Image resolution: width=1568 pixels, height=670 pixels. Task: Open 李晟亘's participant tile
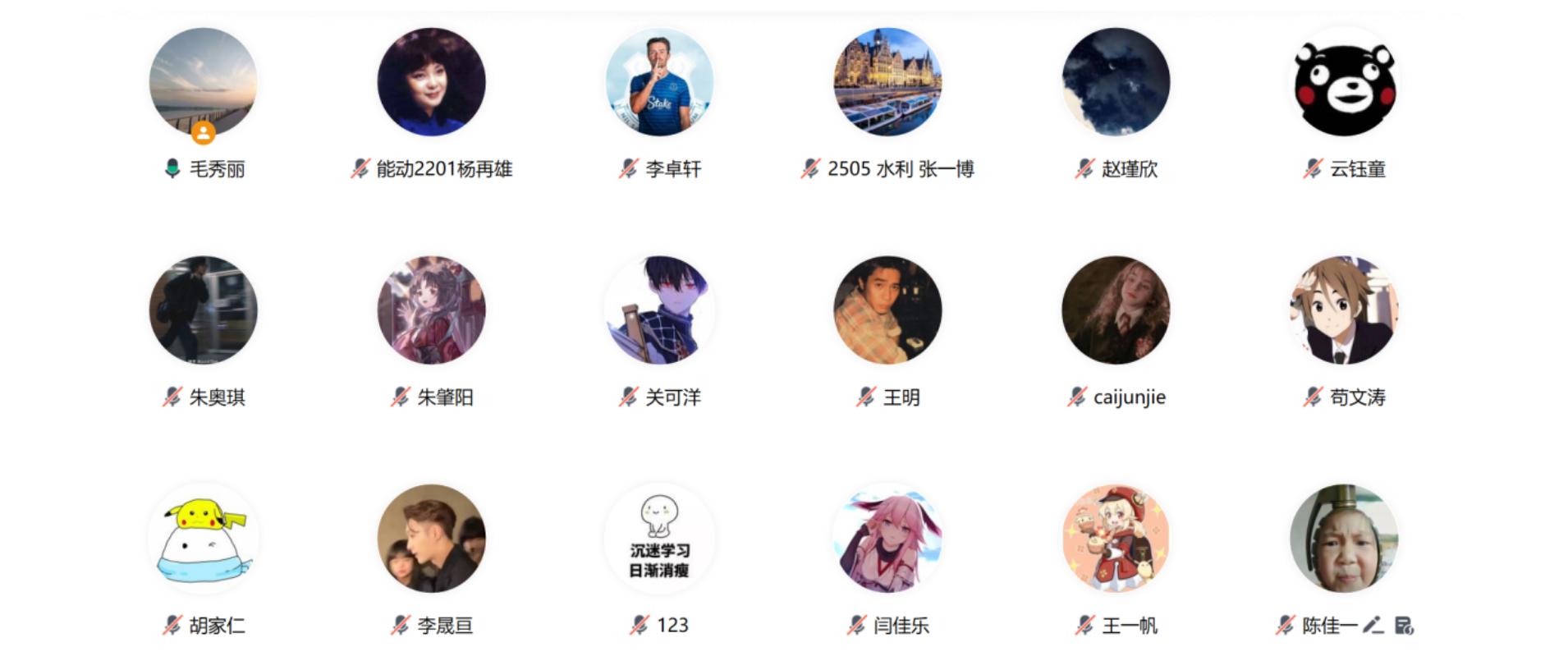pyautogui.click(x=431, y=539)
